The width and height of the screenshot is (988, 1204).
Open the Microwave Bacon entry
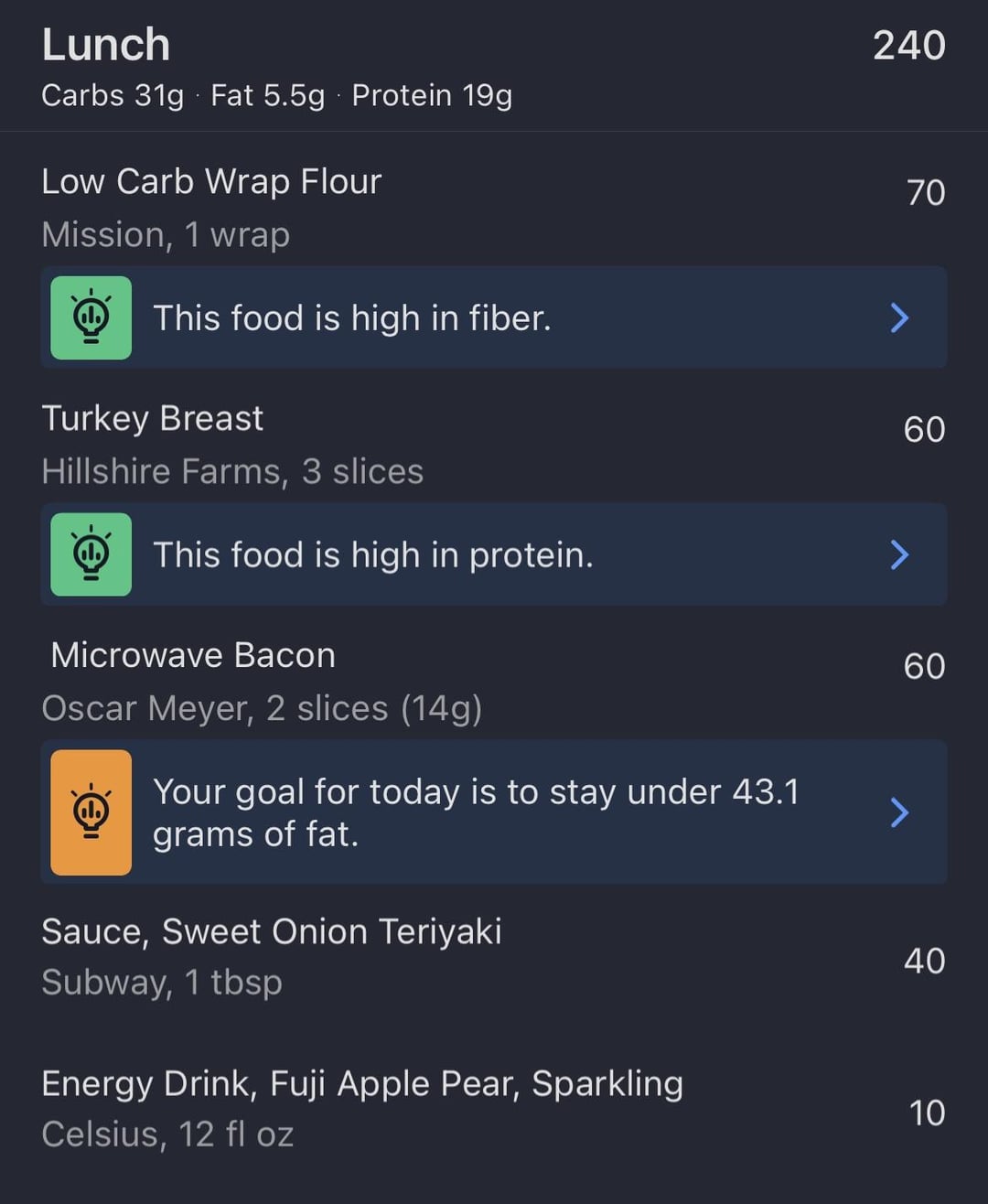tap(494, 682)
